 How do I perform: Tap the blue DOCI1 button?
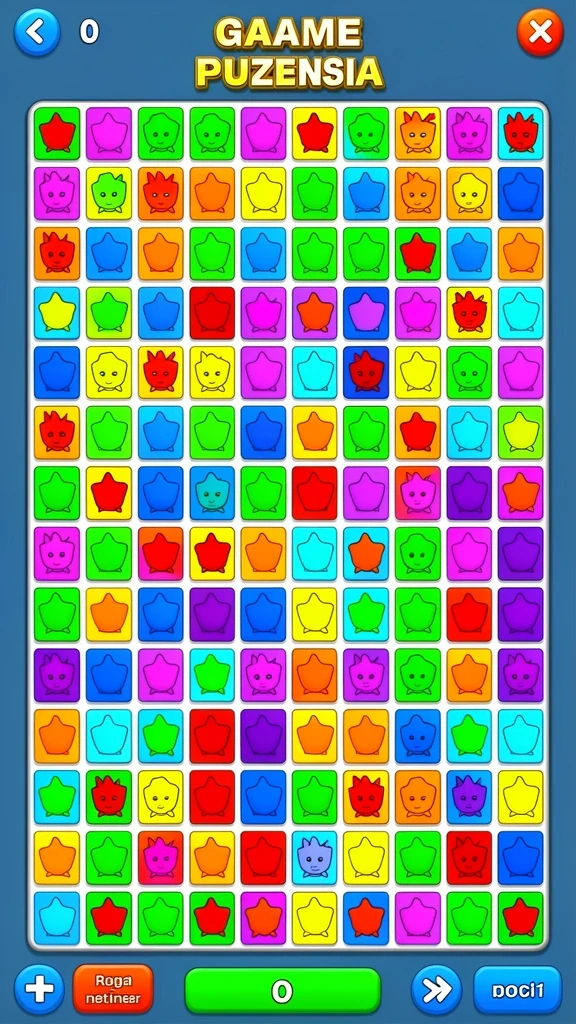[x=517, y=989]
